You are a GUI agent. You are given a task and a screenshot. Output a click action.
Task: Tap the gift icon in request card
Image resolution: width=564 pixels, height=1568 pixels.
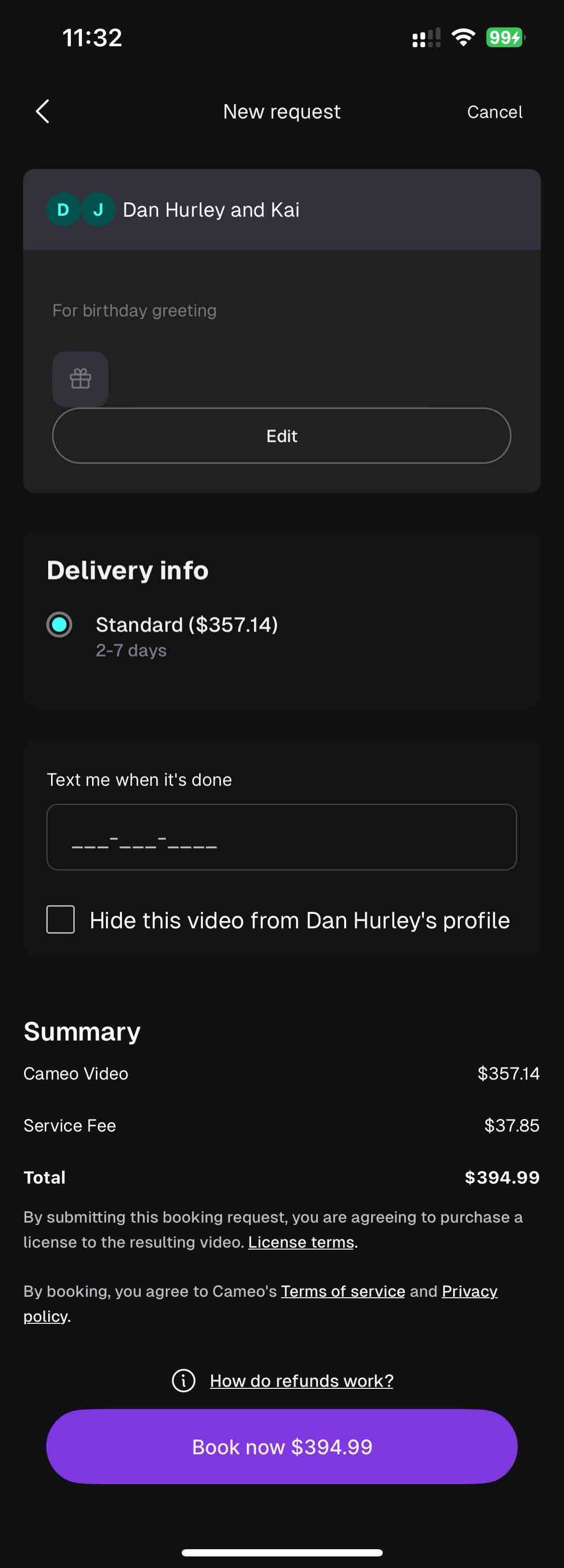pyautogui.click(x=81, y=379)
